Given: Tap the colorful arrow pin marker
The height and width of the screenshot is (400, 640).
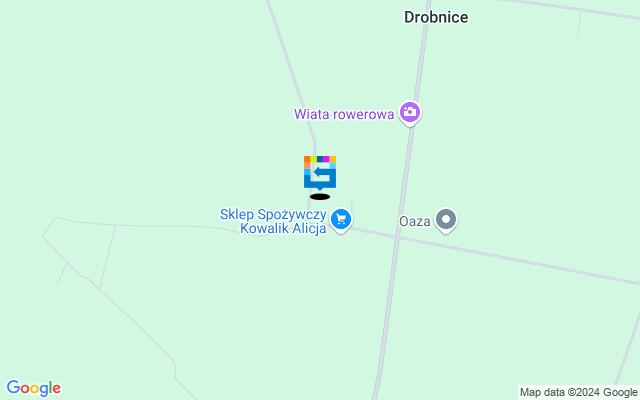Looking at the screenshot, I should pyautogui.click(x=320, y=172).
